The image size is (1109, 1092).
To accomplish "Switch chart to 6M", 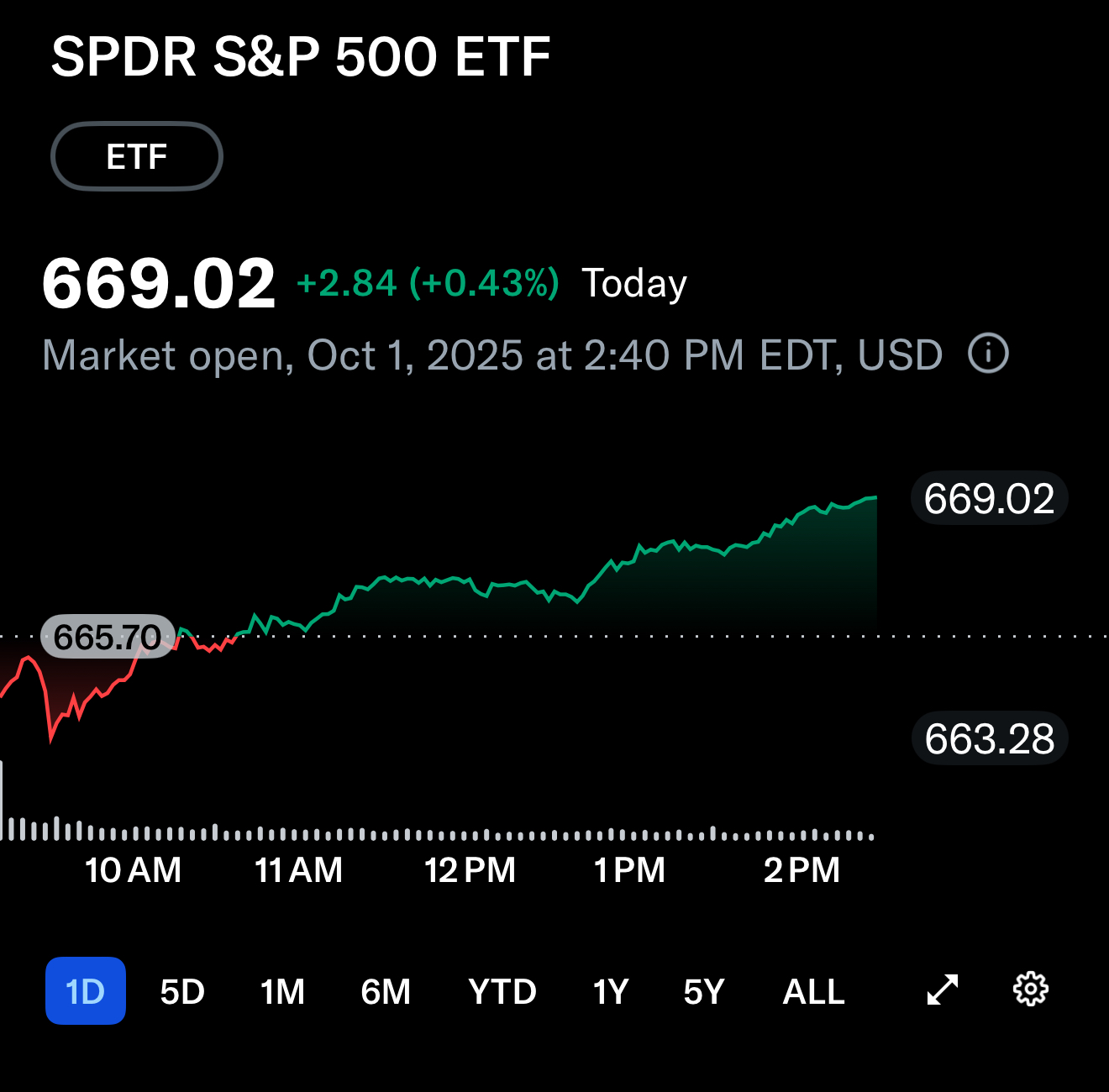I will [x=386, y=992].
